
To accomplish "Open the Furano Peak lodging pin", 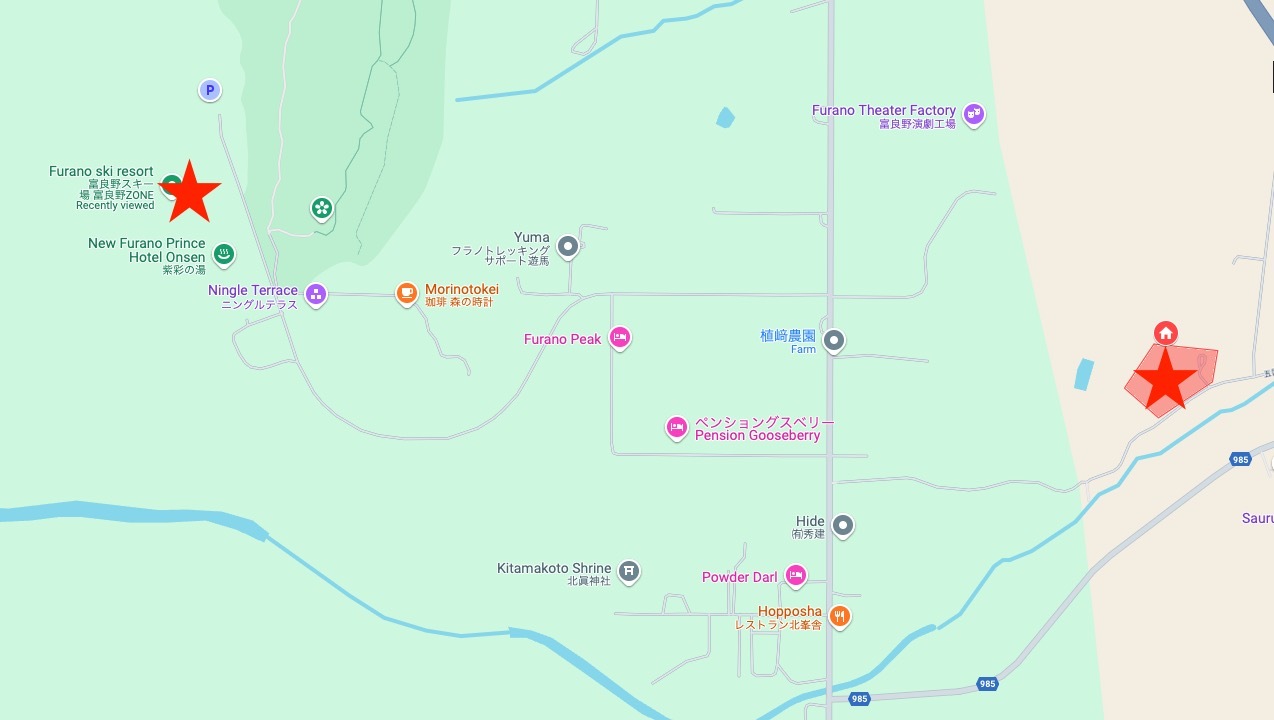I will coord(620,339).
